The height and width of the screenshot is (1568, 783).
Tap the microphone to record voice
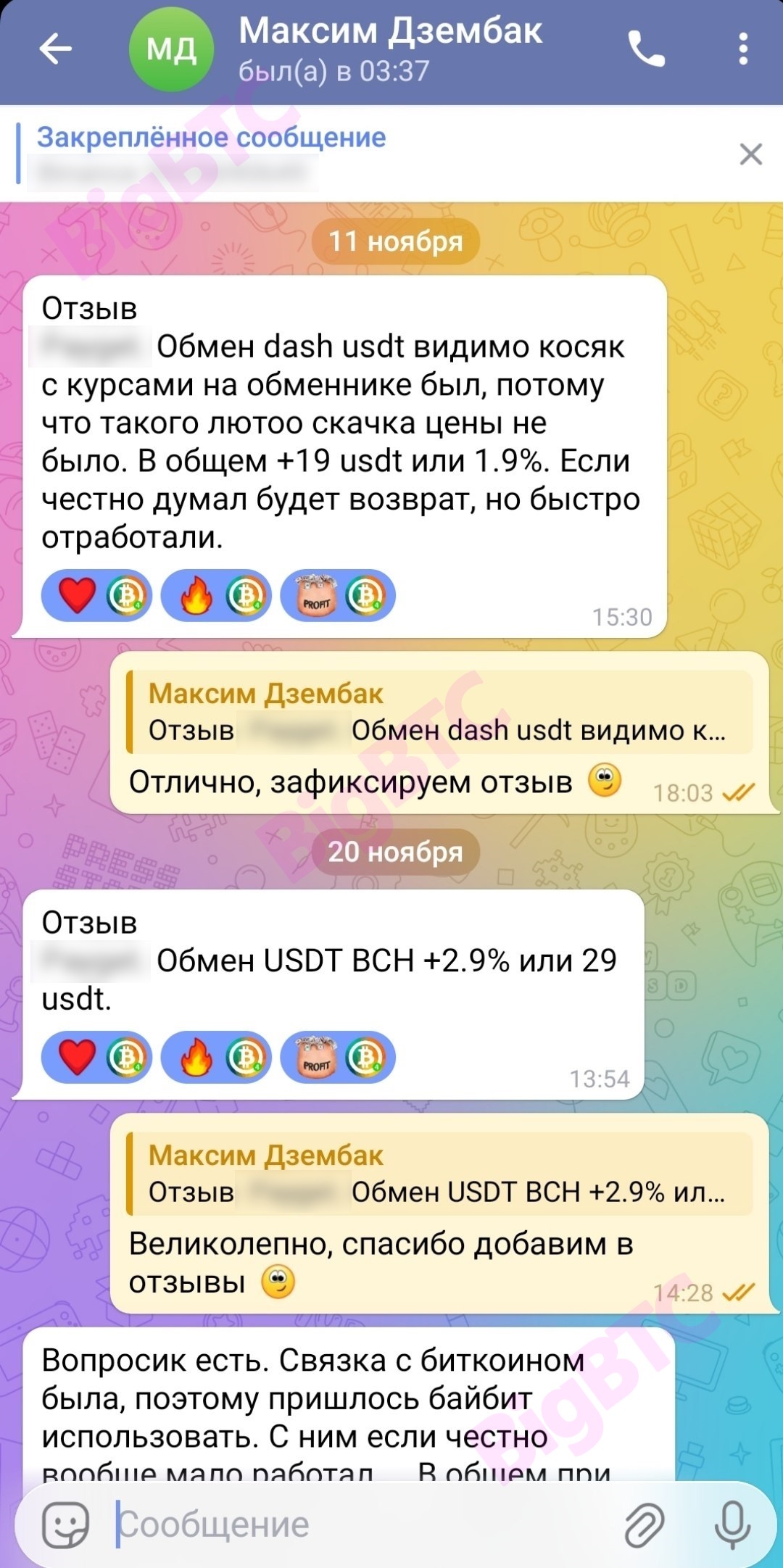732,1524
